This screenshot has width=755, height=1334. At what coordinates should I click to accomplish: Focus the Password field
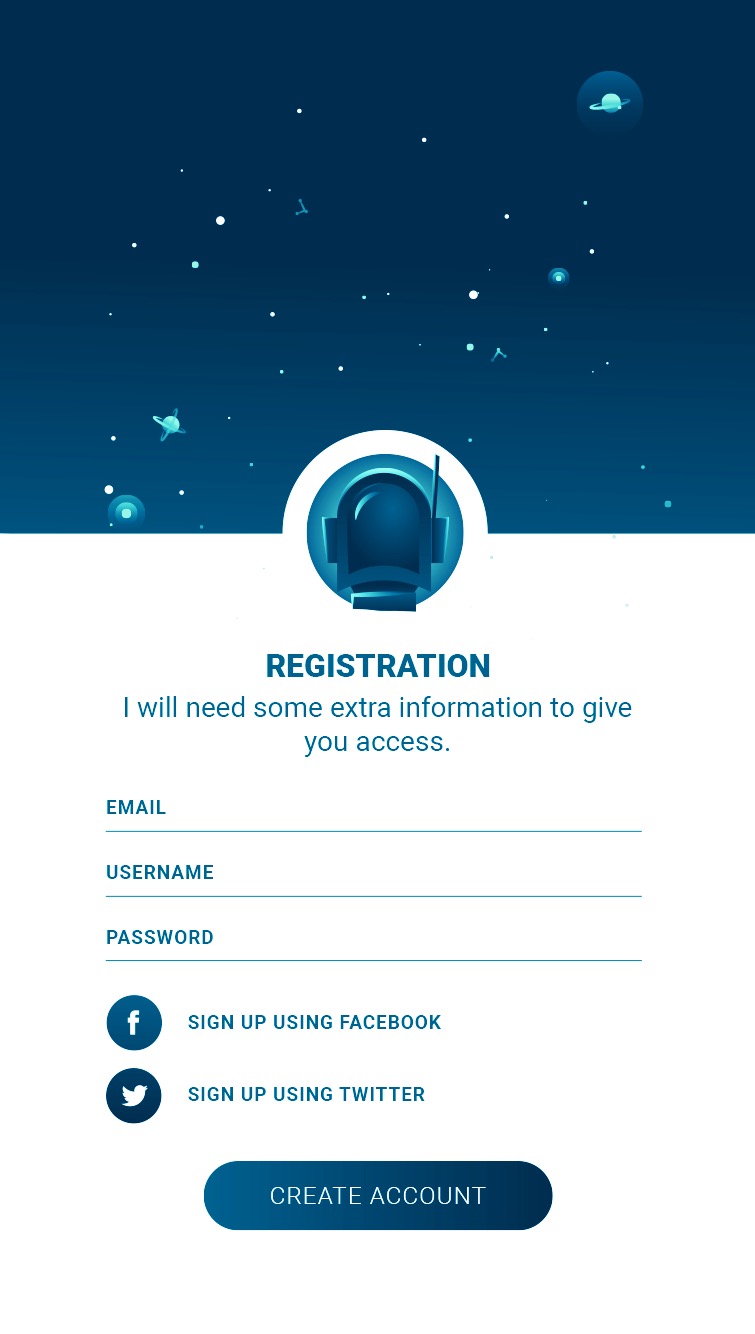point(373,939)
